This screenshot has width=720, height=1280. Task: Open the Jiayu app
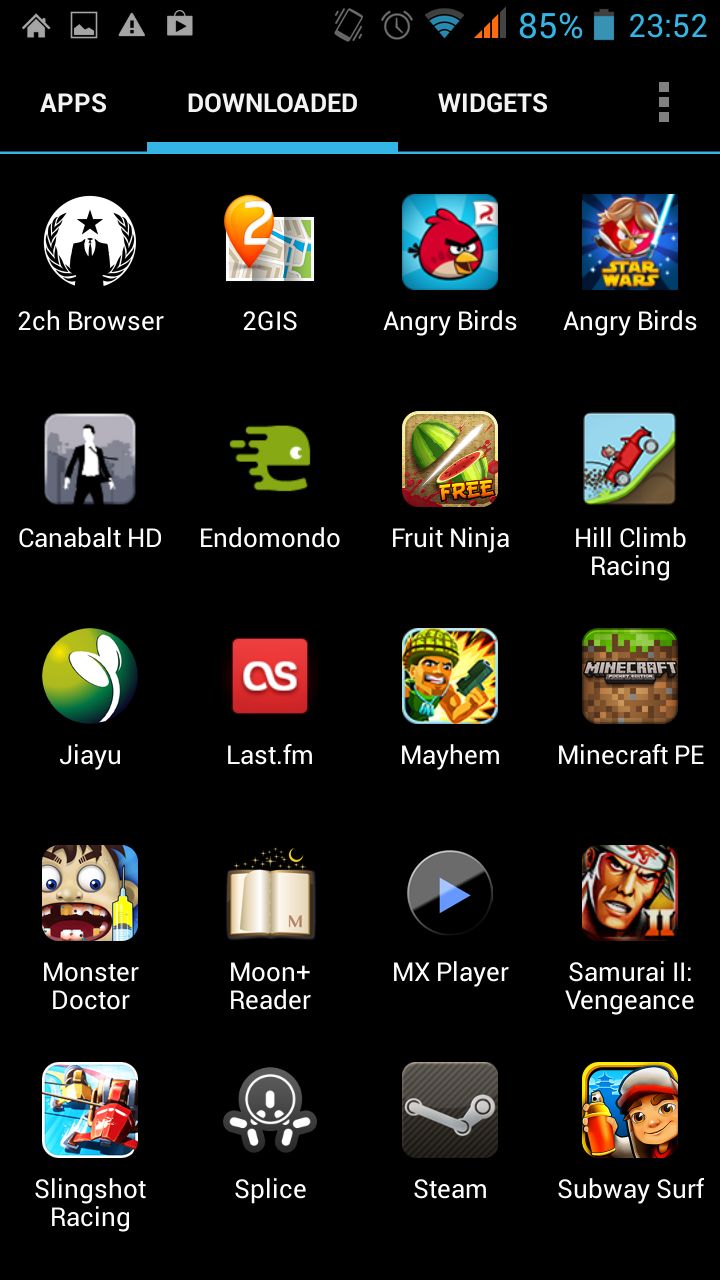(90, 698)
